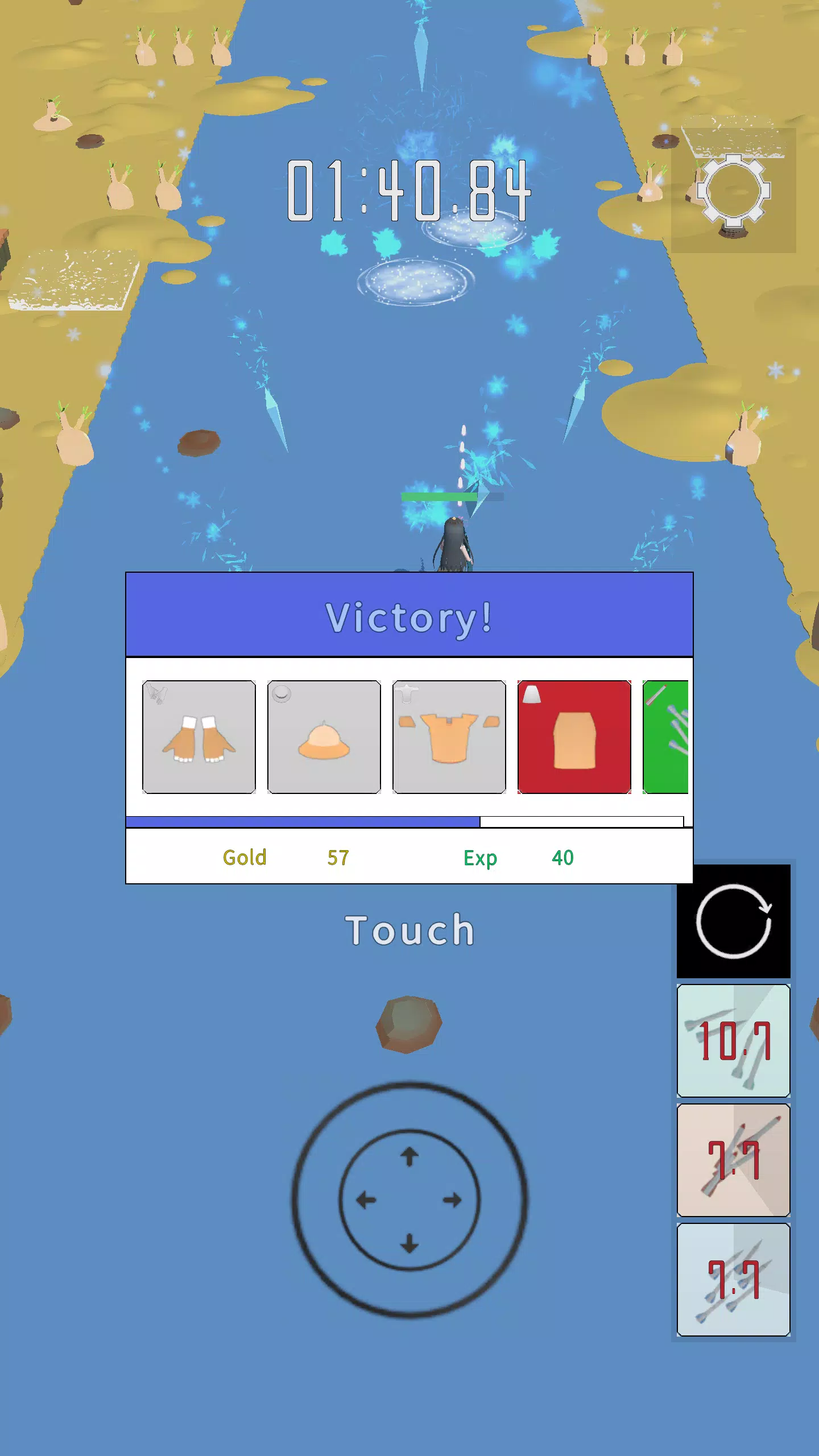Open the settings gear
819x1456 pixels.
(733, 191)
